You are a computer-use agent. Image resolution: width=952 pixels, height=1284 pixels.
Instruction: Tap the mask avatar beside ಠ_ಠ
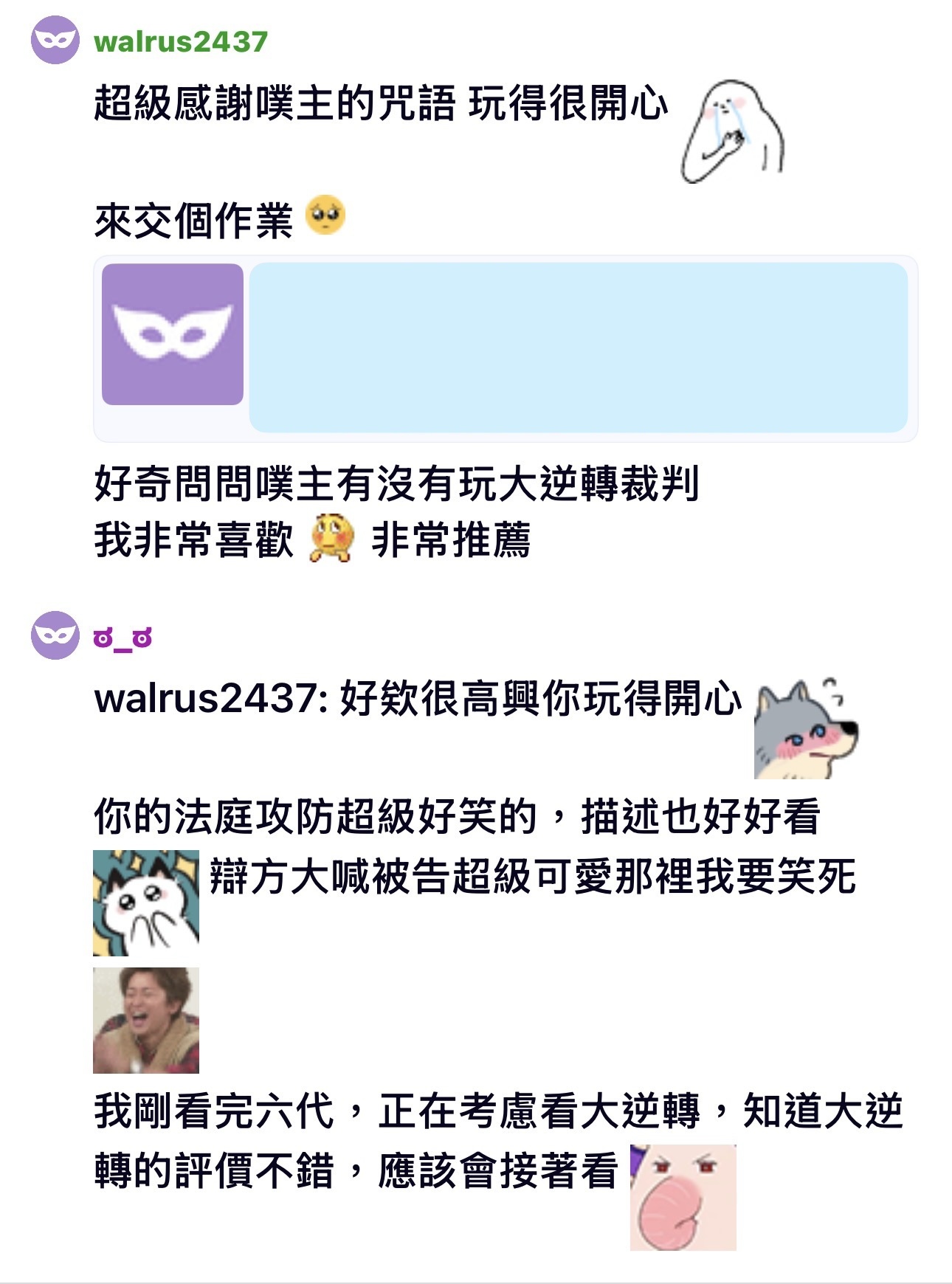point(55,635)
